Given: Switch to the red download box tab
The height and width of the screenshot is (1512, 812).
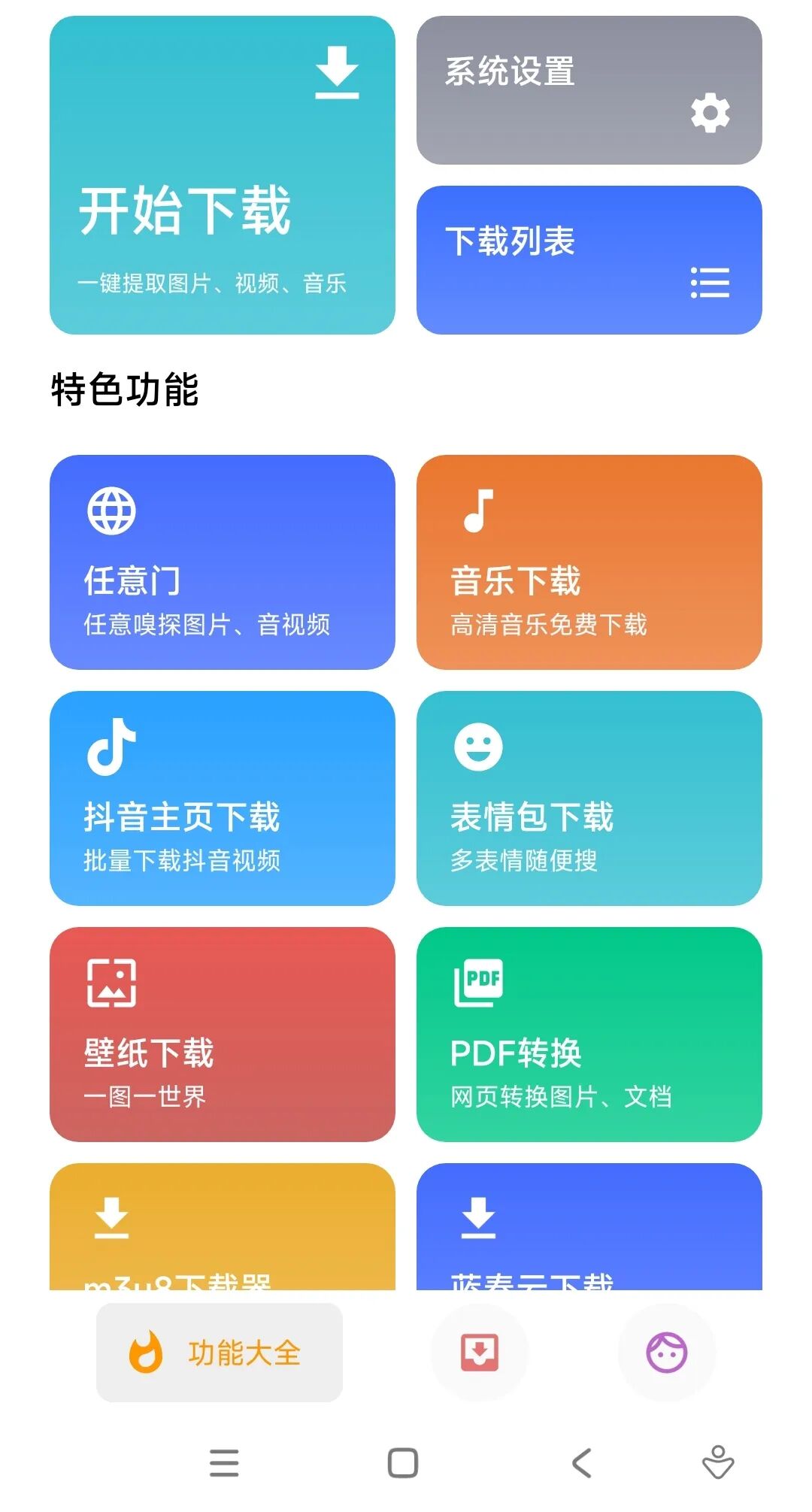Looking at the screenshot, I should click(480, 1353).
